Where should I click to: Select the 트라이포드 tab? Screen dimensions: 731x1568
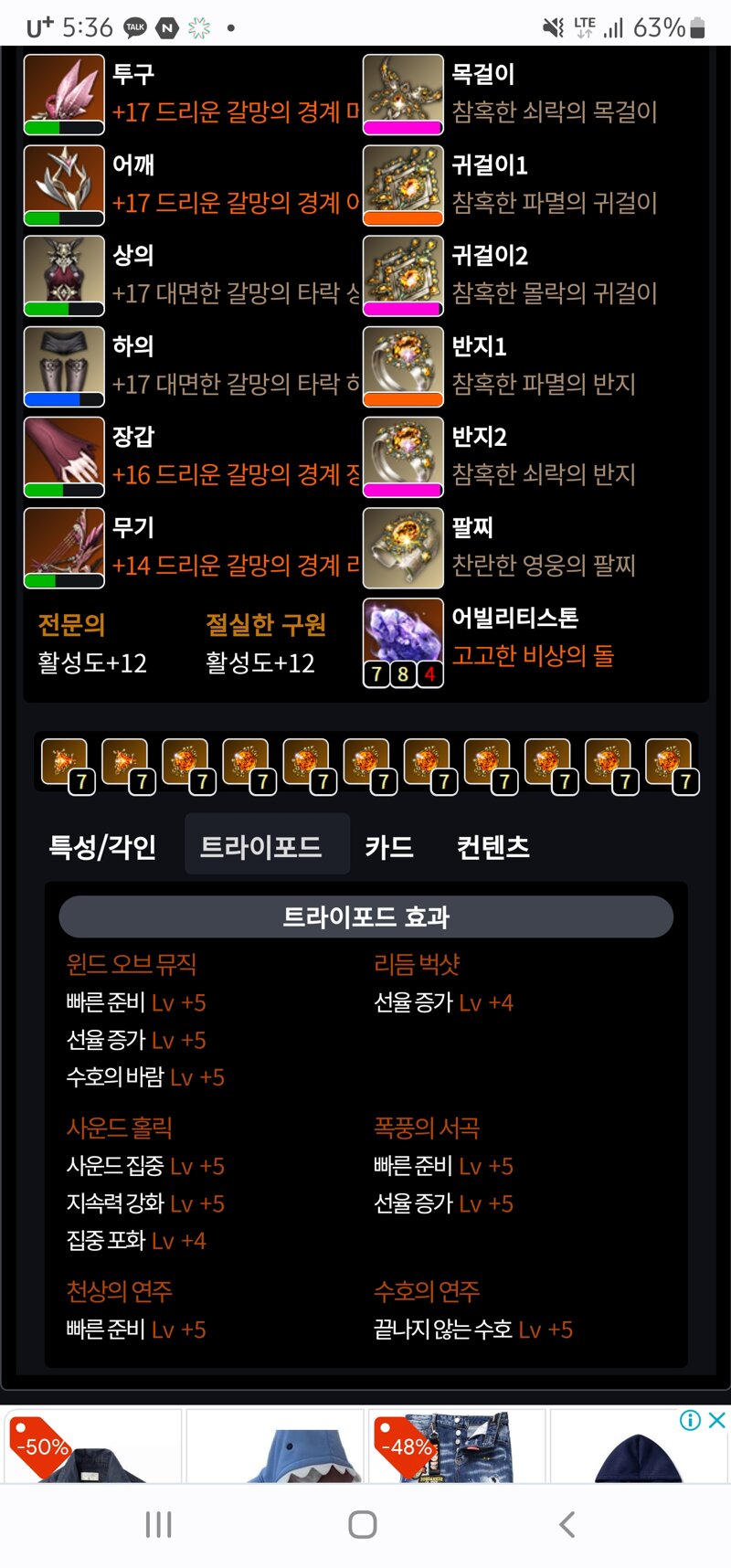(x=261, y=846)
